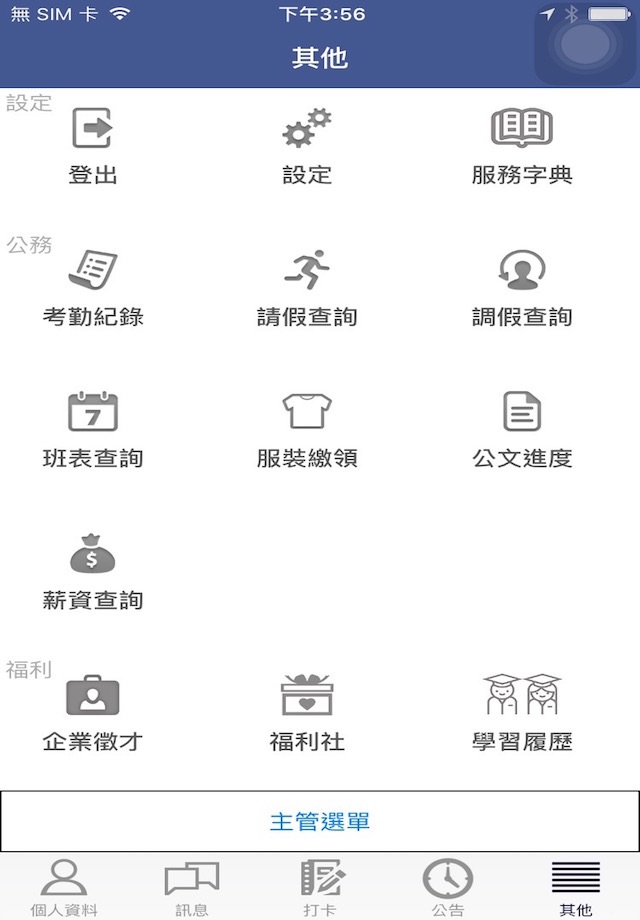
Task: Switch to the 公告 tab
Action: point(448,887)
